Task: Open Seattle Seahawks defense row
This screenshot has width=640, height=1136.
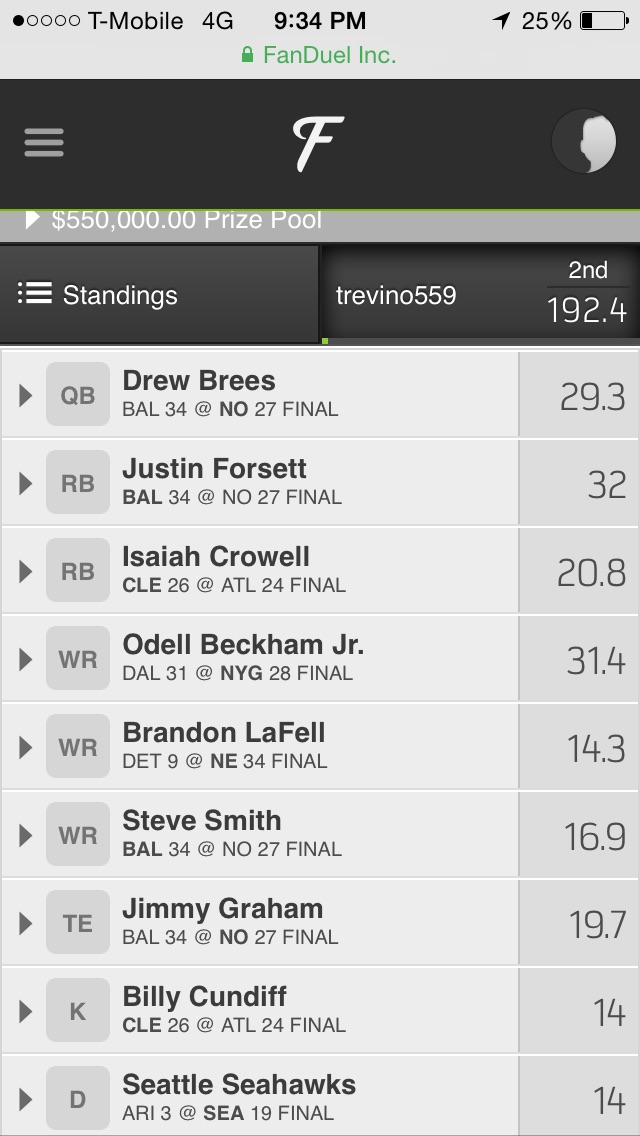Action: [320, 1096]
